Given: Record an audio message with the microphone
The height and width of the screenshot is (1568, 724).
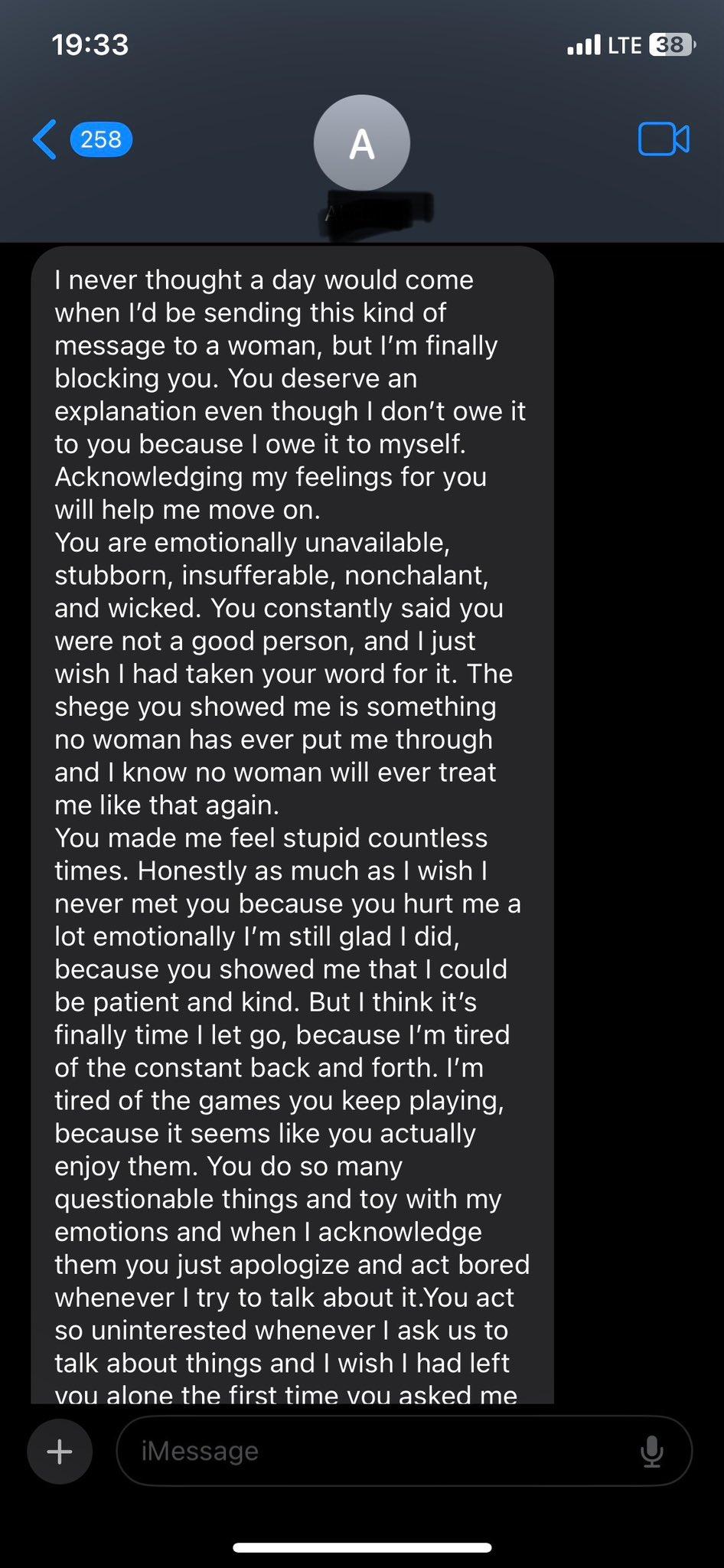Looking at the screenshot, I should [651, 1451].
